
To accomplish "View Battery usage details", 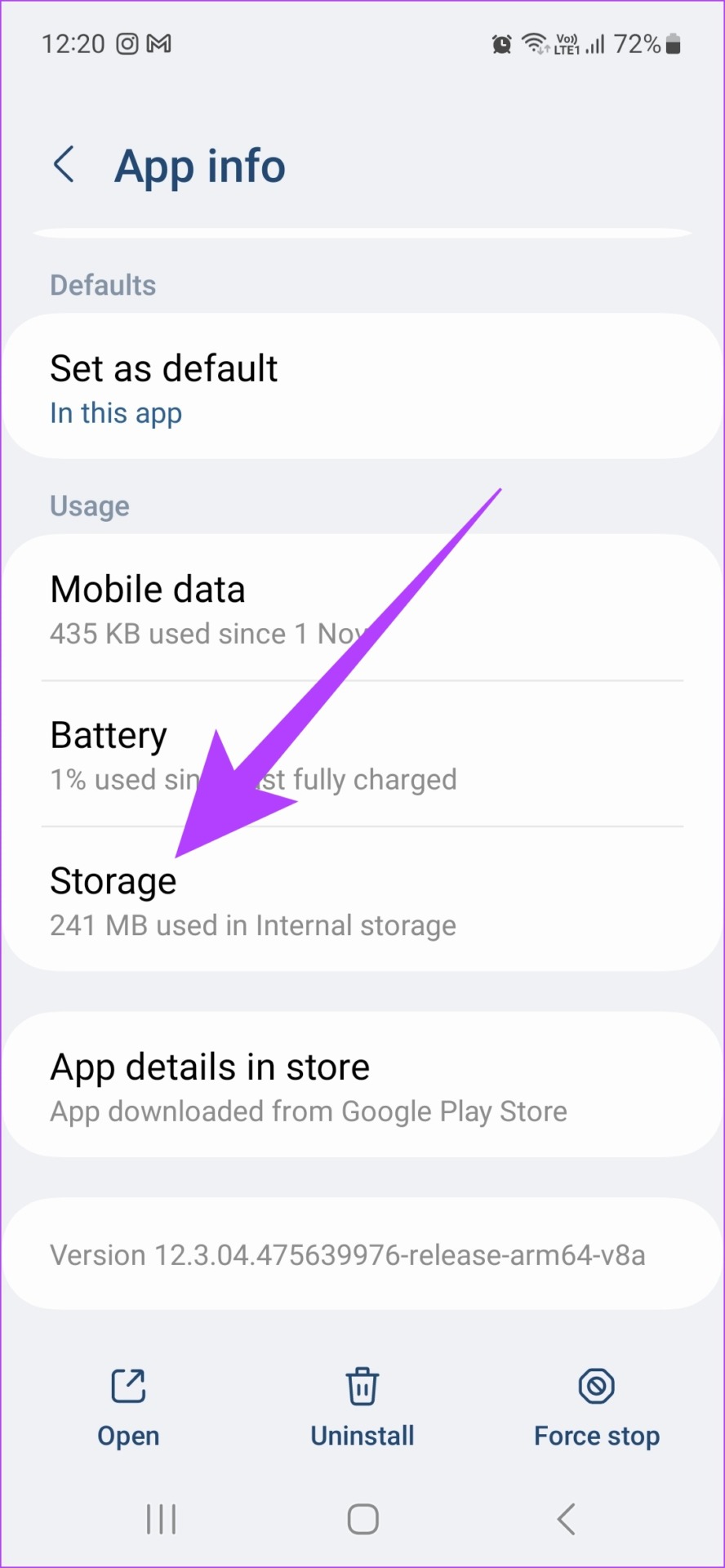I will [x=362, y=754].
